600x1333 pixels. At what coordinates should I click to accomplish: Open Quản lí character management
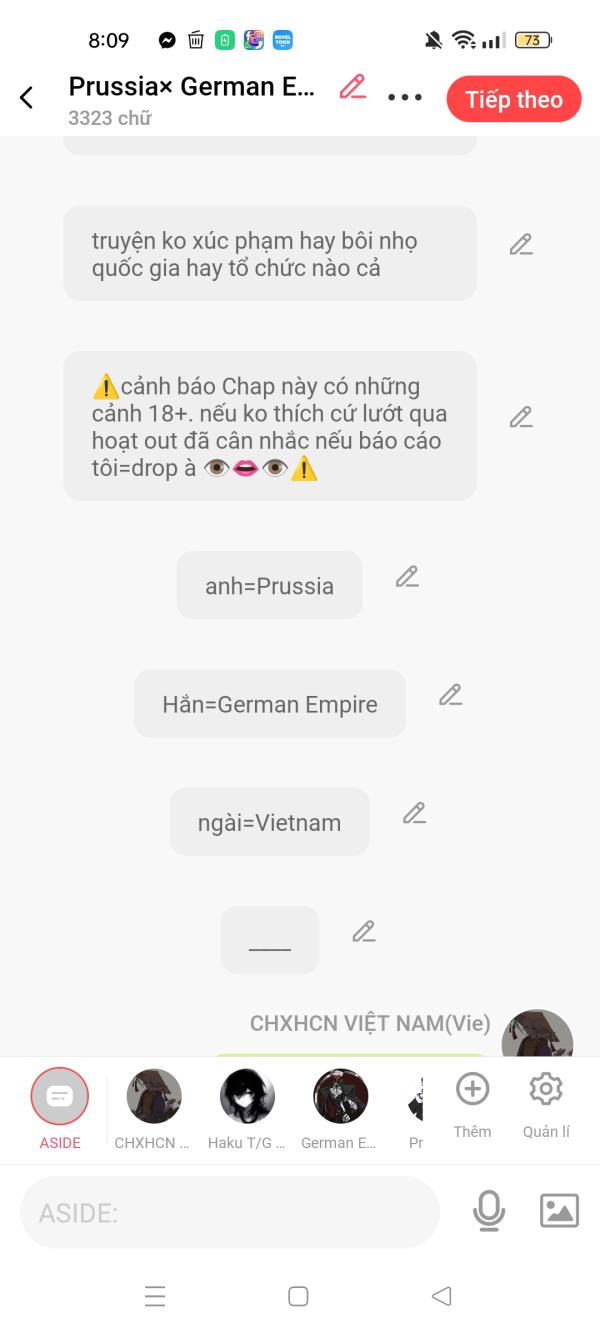click(x=546, y=1104)
